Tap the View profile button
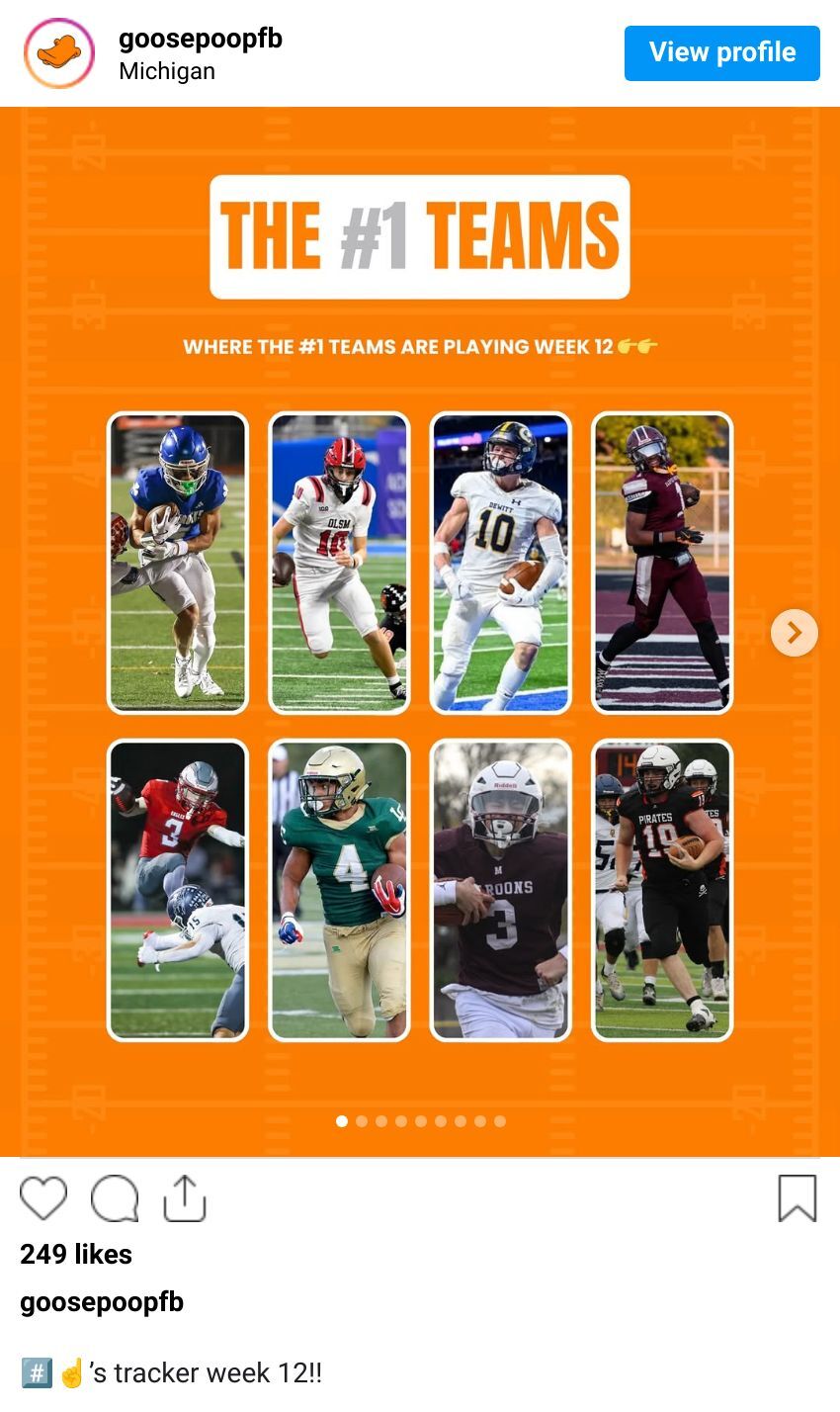The height and width of the screenshot is (1412, 840). click(x=721, y=52)
